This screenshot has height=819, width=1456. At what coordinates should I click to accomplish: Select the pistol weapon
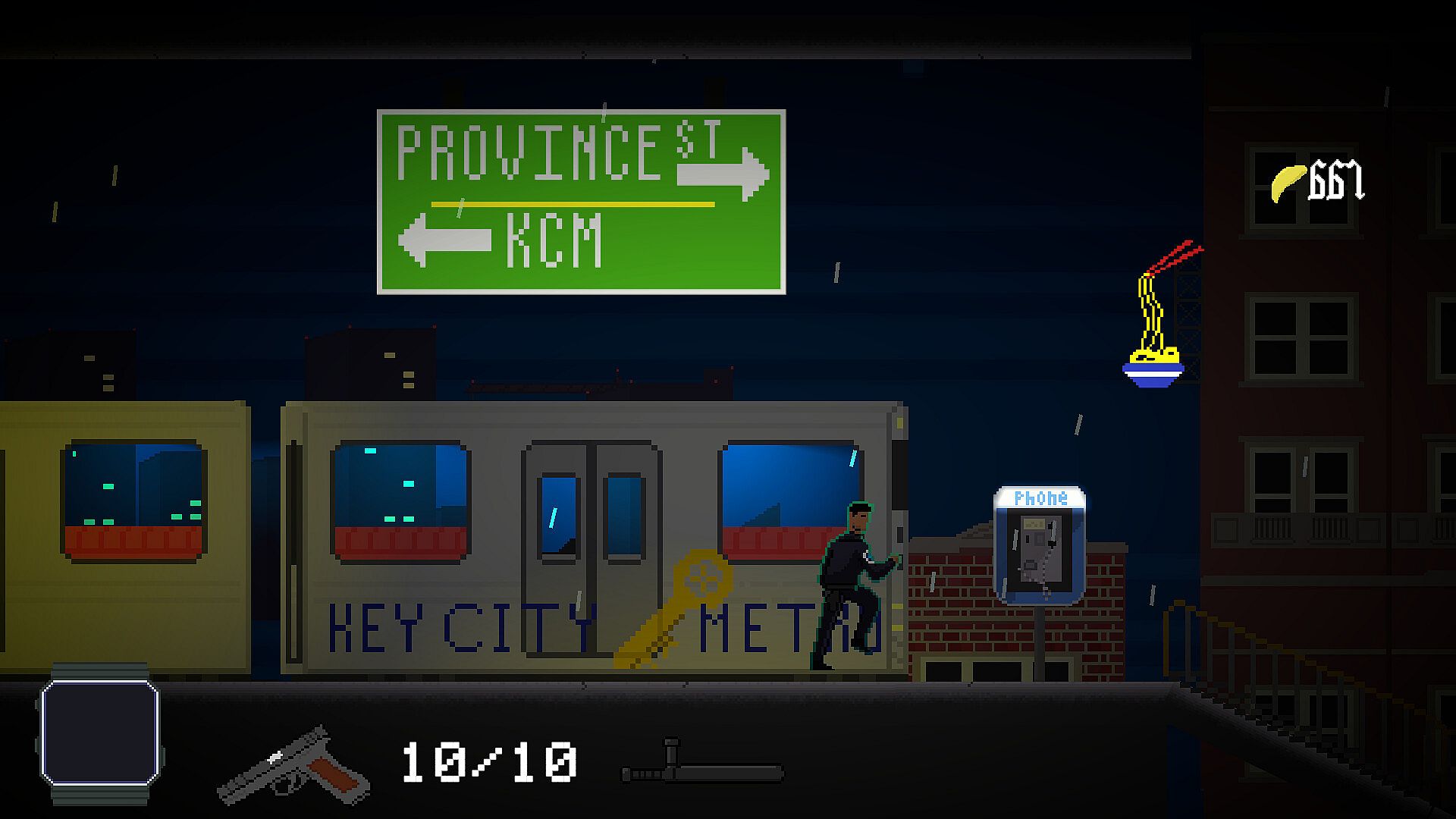pos(294,766)
